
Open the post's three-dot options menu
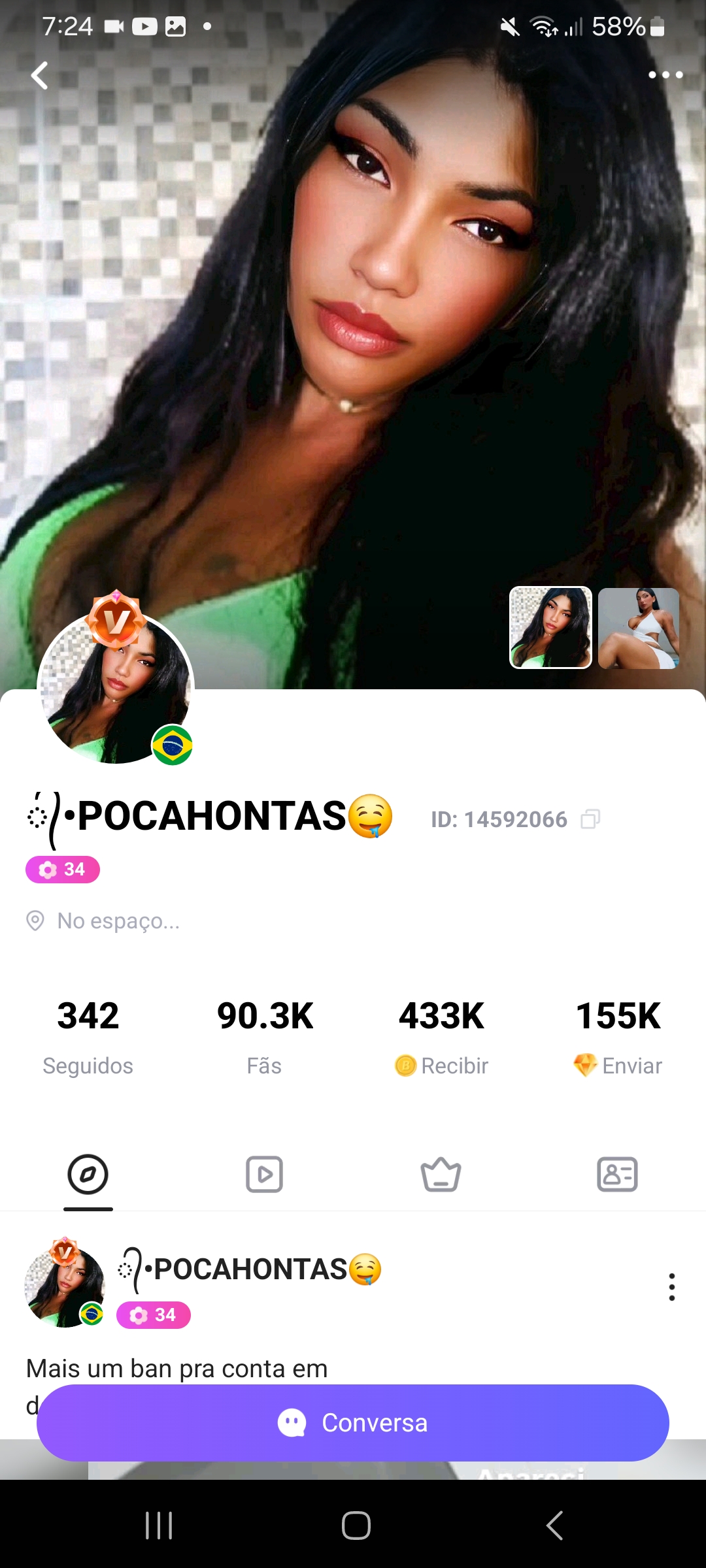[x=671, y=1287]
